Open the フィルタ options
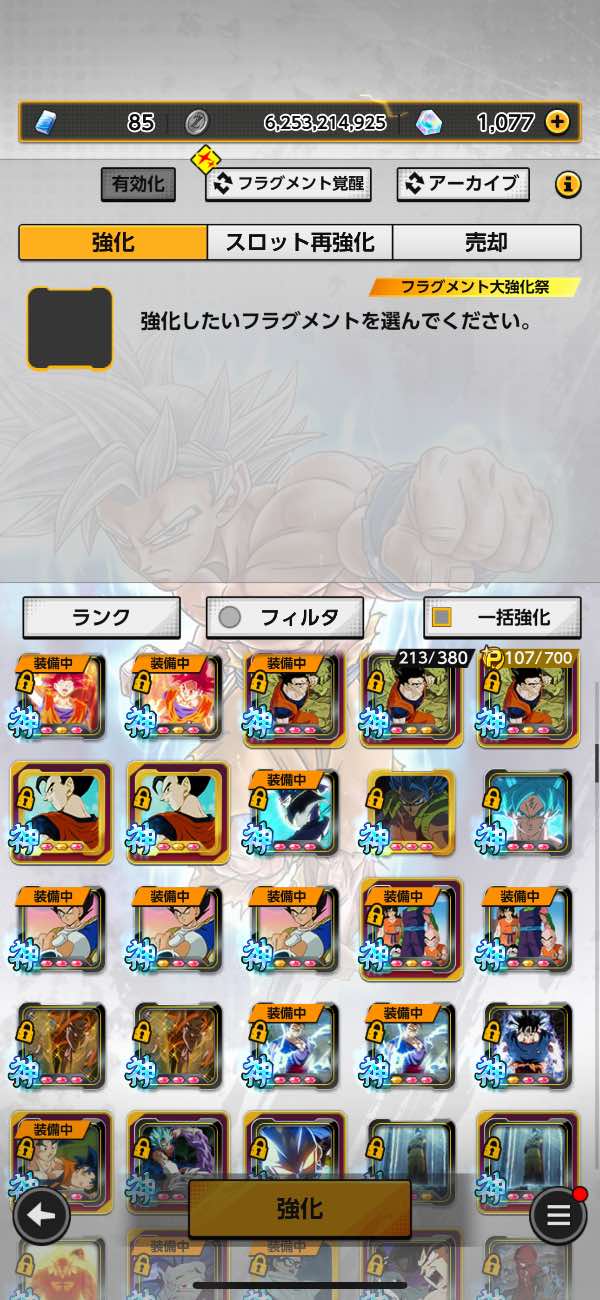The image size is (600, 1300). 285,618
